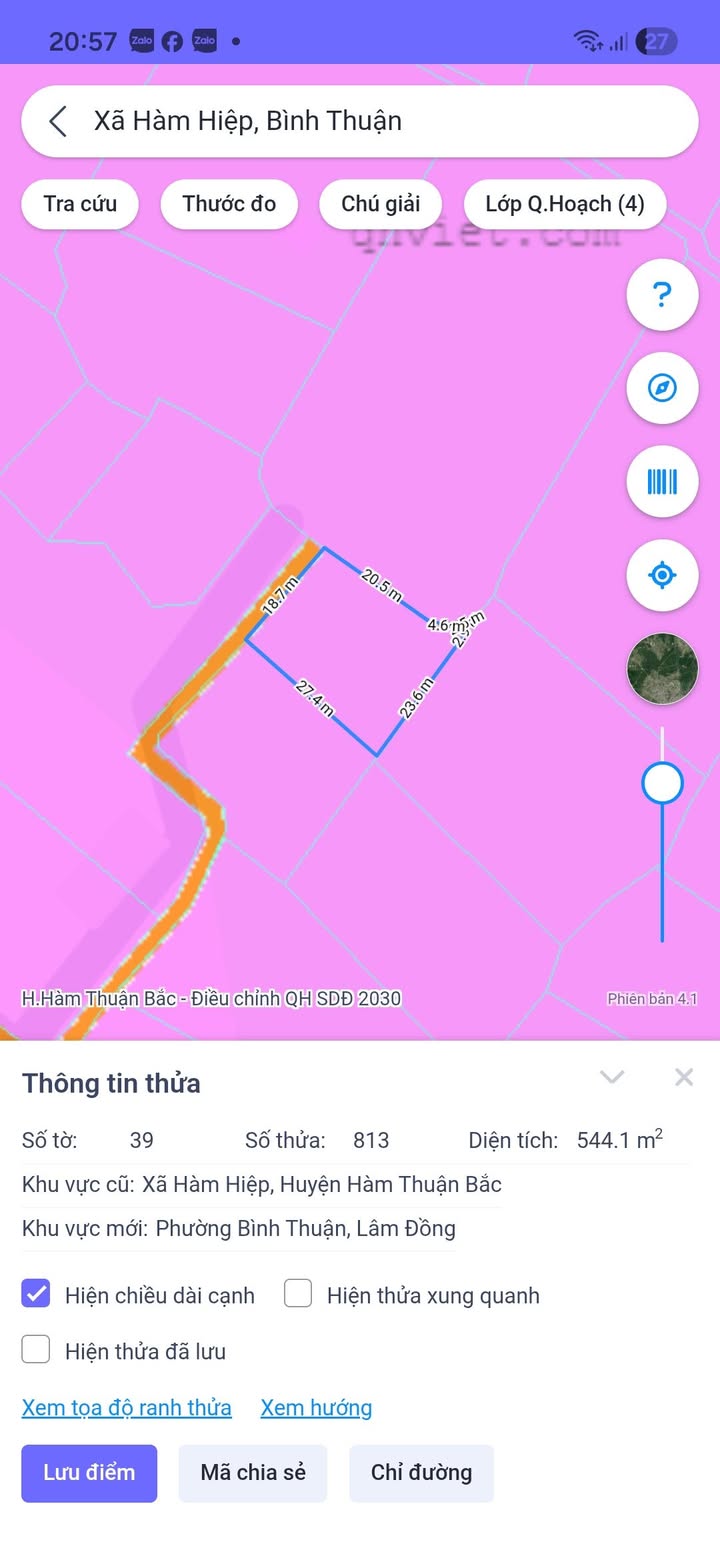Image resolution: width=720 pixels, height=1560 pixels.
Task: Close the Thông tin thửa panel
Action: coord(684,1077)
